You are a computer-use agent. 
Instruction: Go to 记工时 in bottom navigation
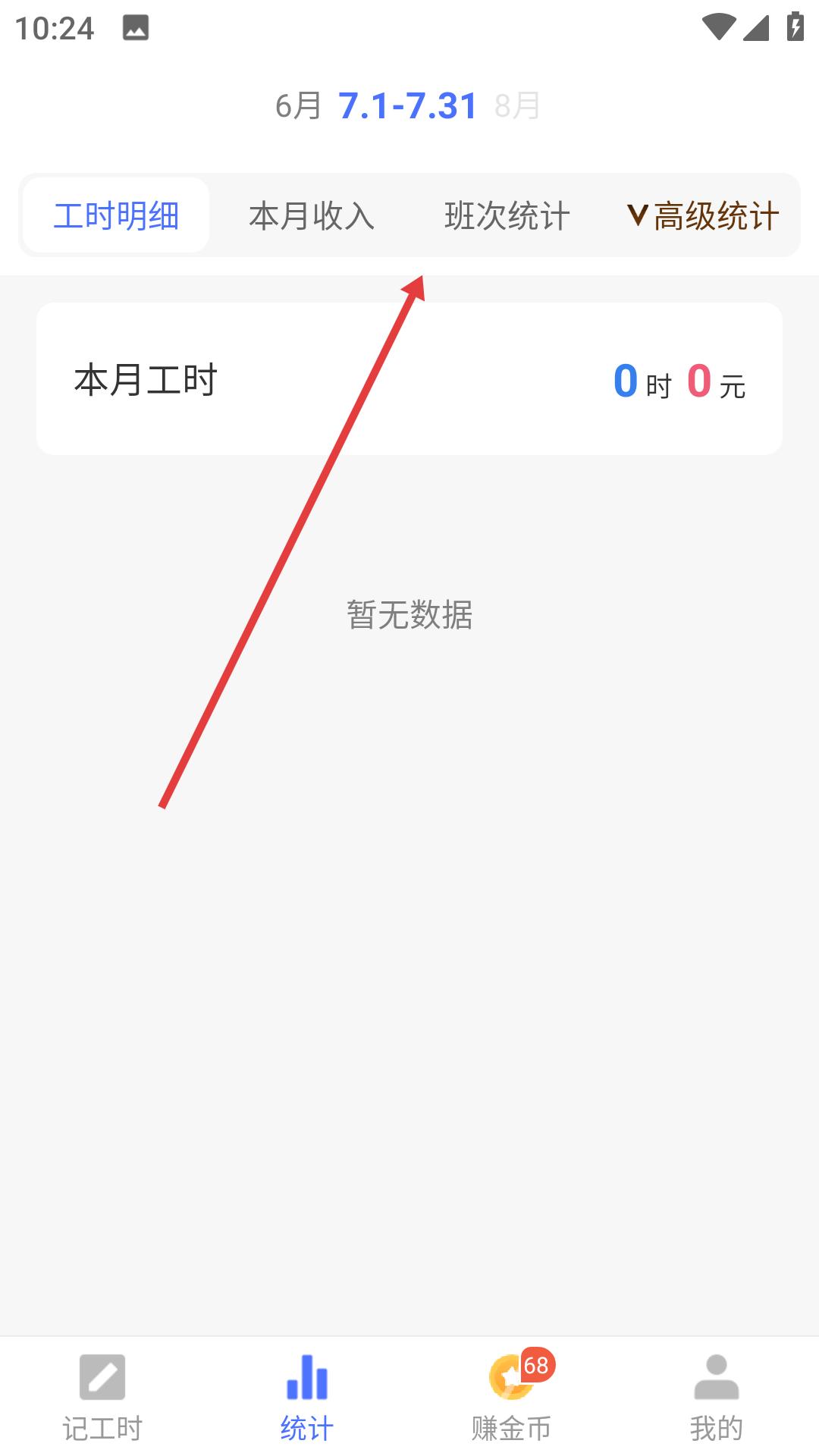[x=102, y=1397]
